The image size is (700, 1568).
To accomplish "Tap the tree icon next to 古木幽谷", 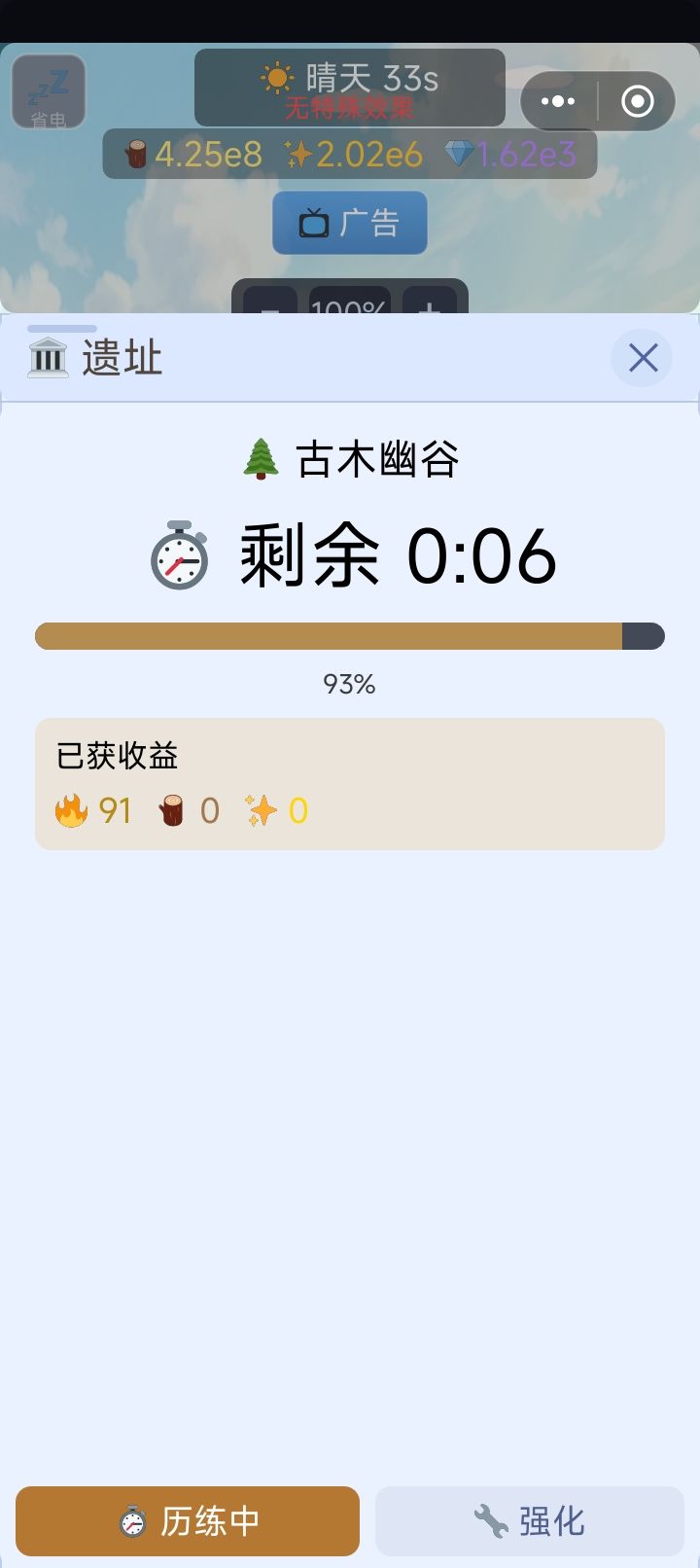I will [259, 457].
